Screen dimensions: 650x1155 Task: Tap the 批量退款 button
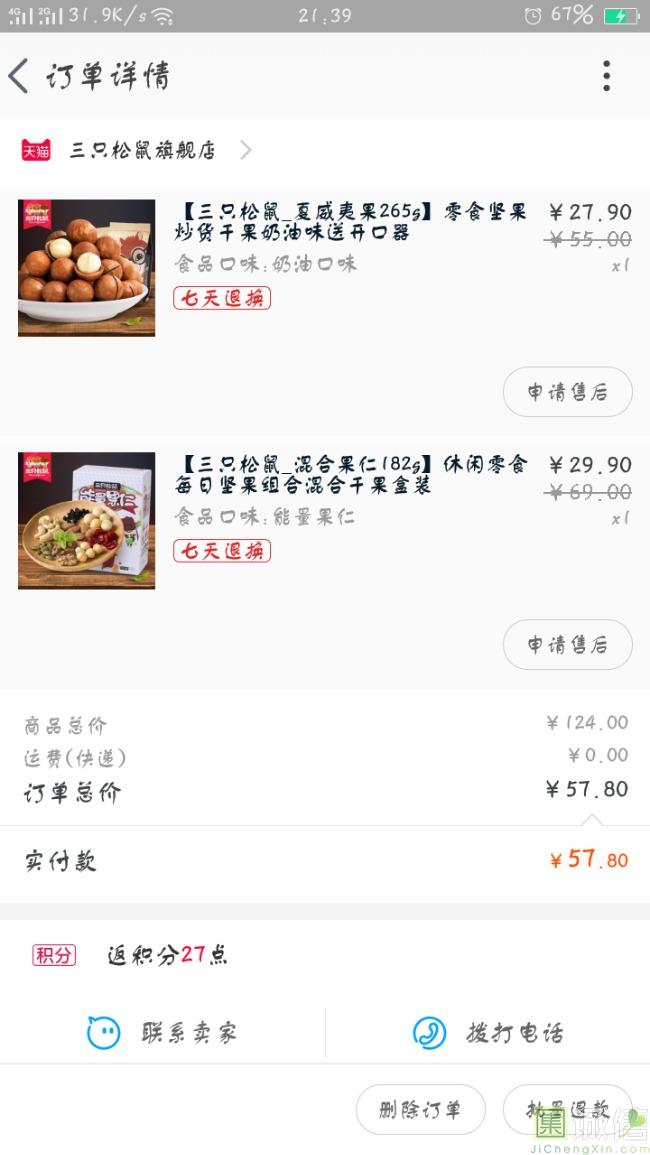pyautogui.click(x=567, y=1110)
